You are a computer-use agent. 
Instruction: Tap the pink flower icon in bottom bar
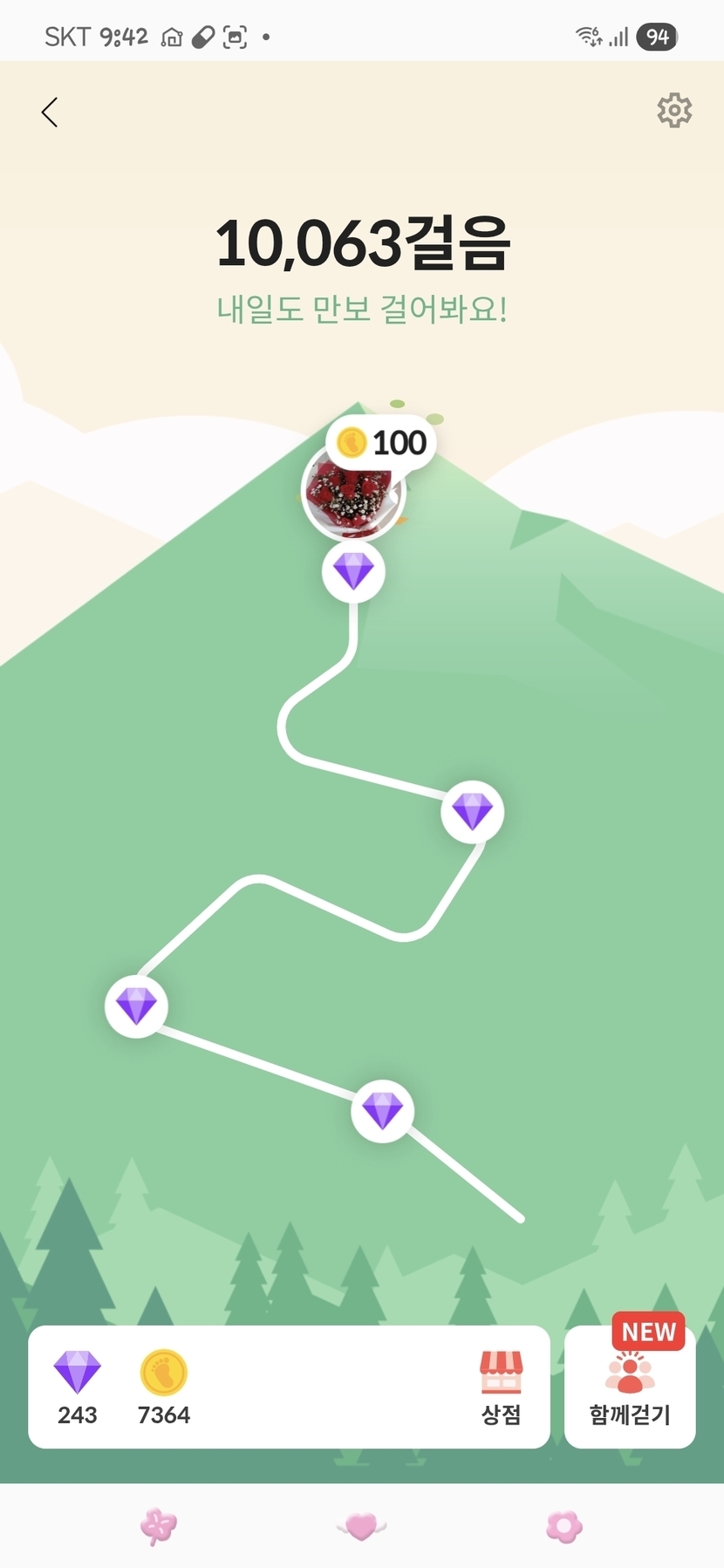564,1526
